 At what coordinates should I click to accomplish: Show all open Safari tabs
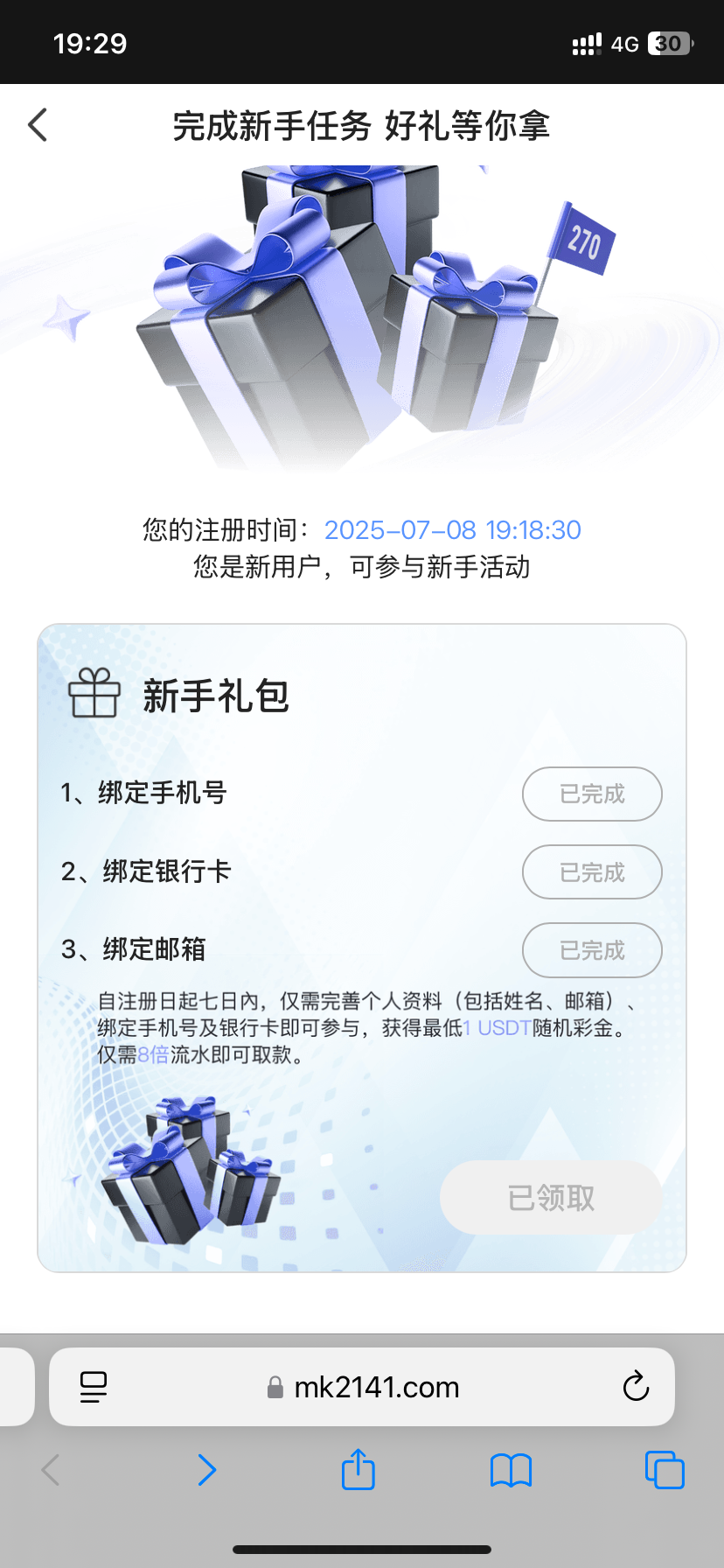click(665, 1469)
